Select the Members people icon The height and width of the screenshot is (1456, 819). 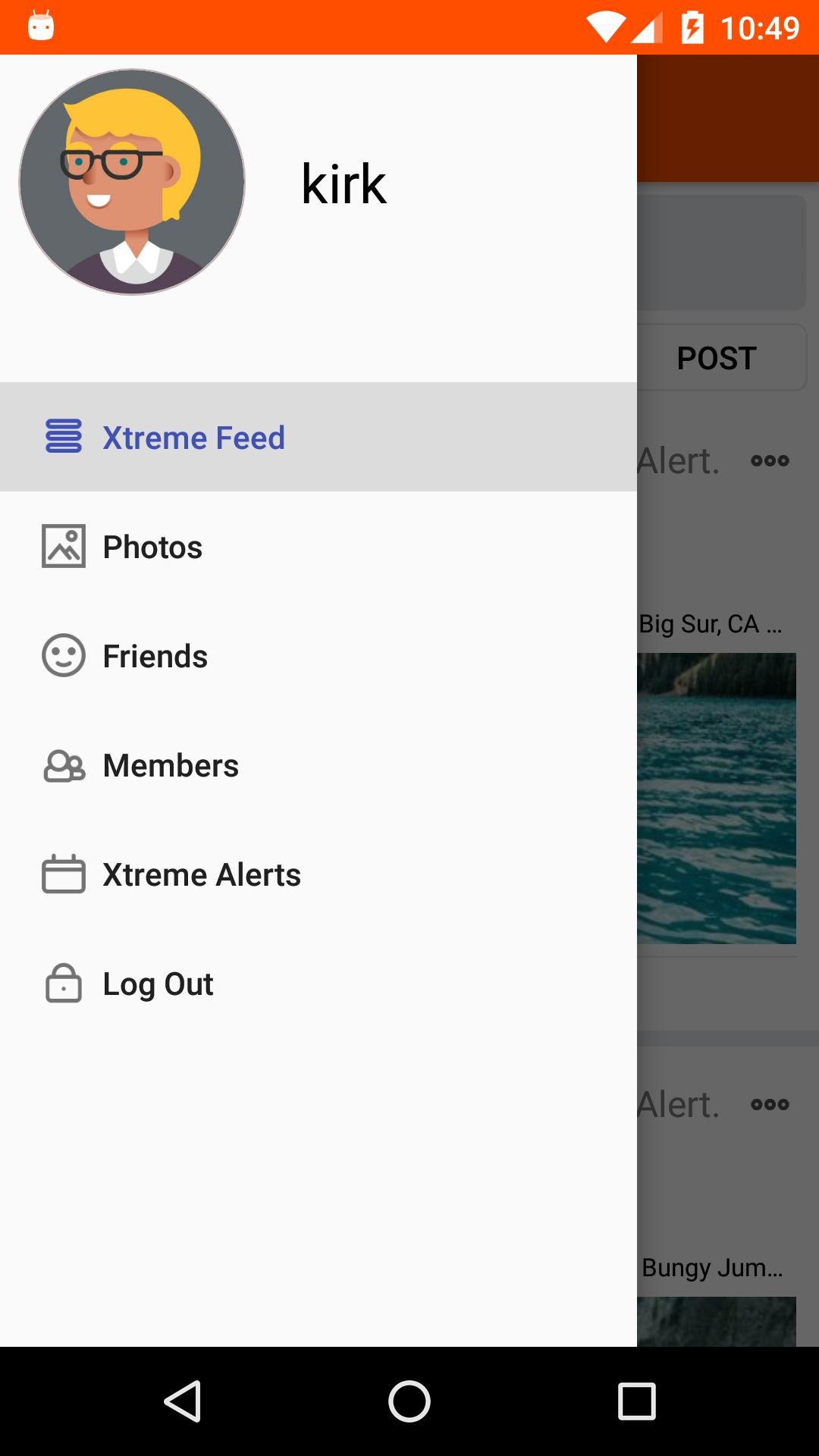(64, 765)
